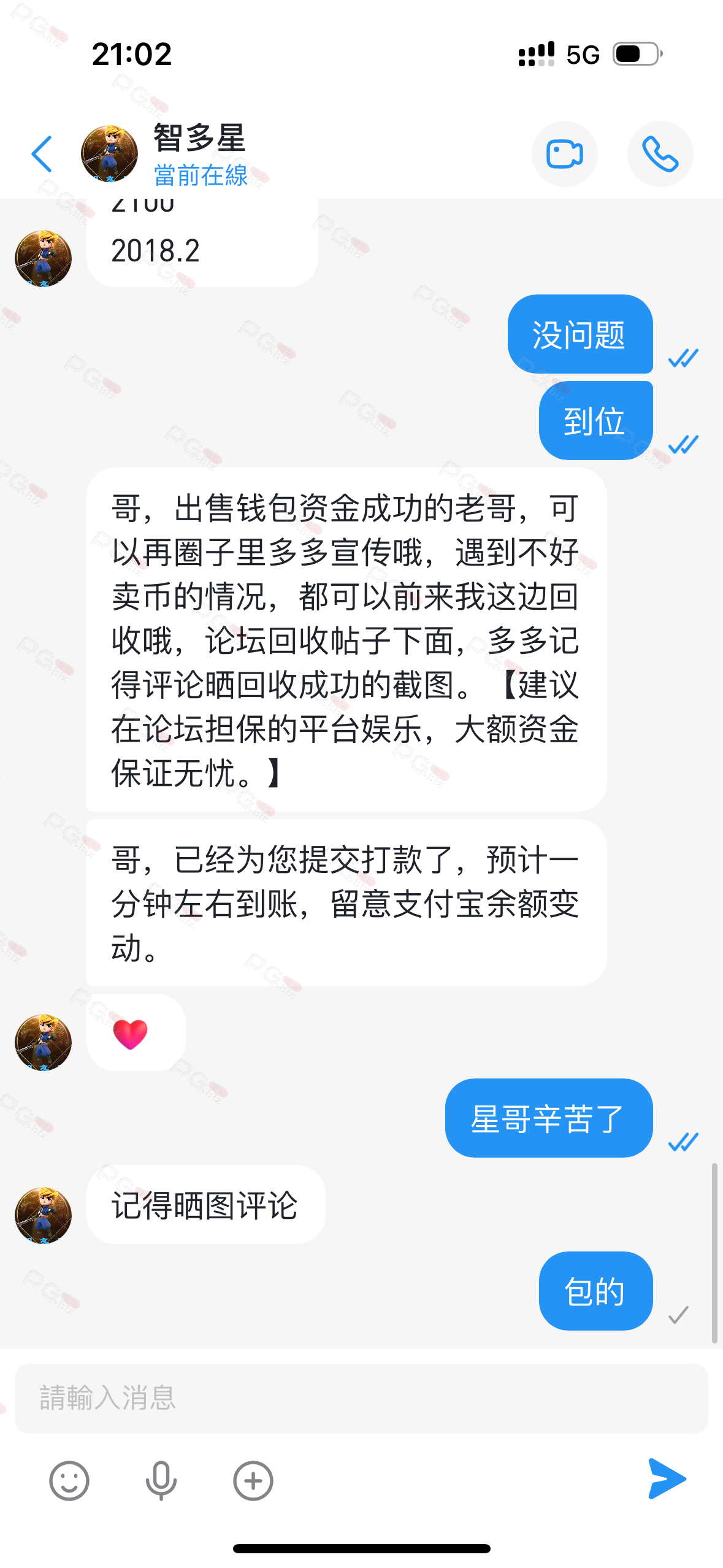The width and height of the screenshot is (723, 1568).
Task: Tap the microphone to record voice
Action: [x=161, y=1481]
